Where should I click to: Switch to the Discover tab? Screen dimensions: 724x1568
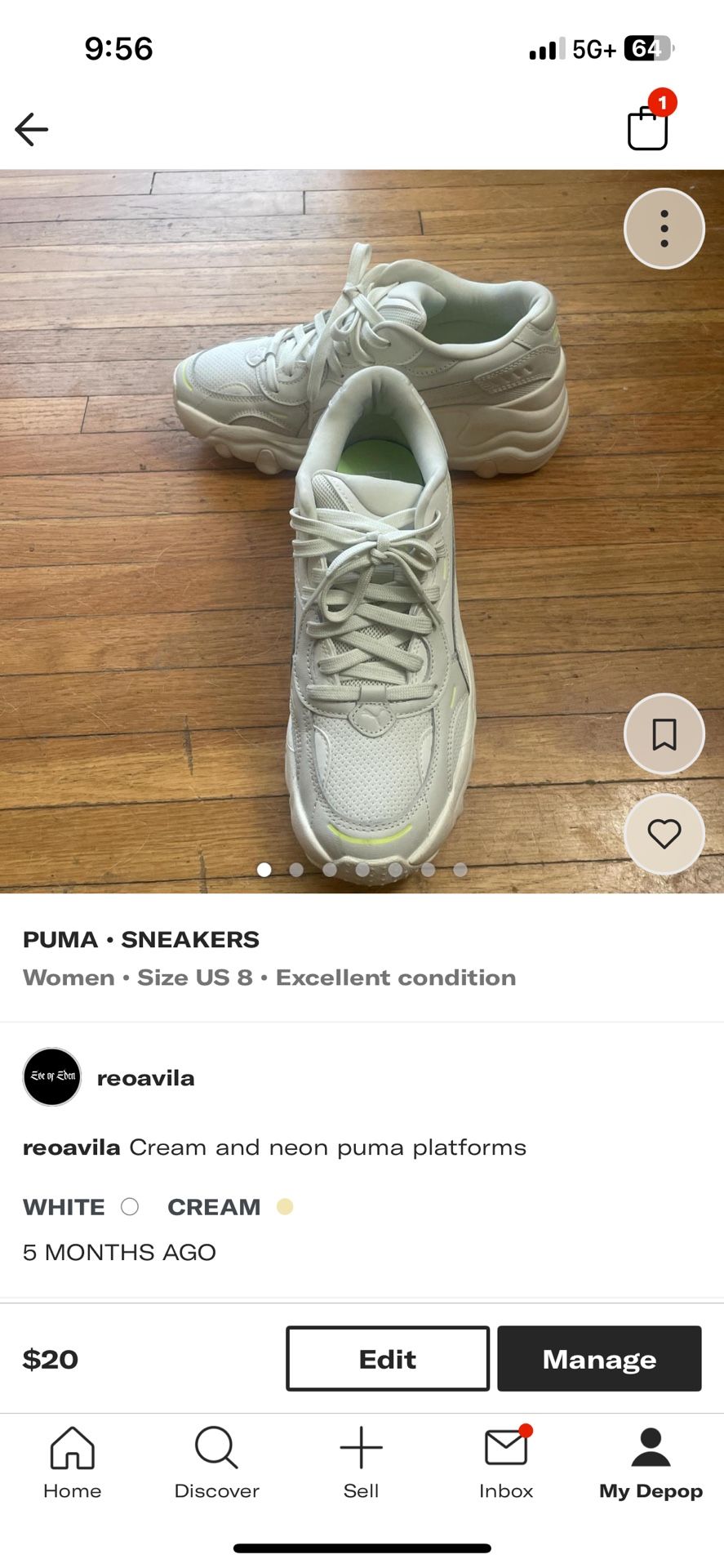click(x=216, y=1463)
